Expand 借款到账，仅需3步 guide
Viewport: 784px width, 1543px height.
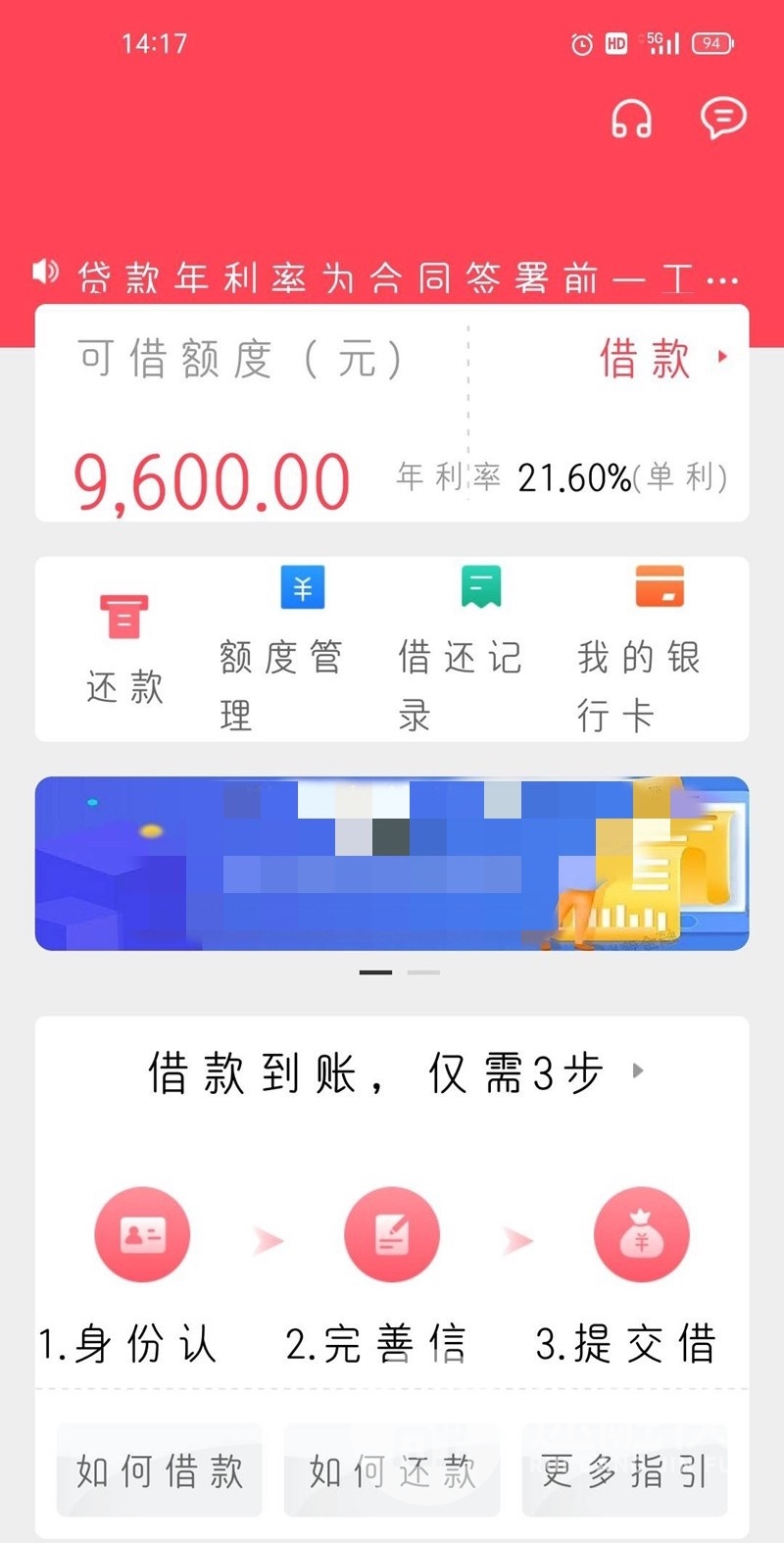pyautogui.click(x=392, y=1071)
